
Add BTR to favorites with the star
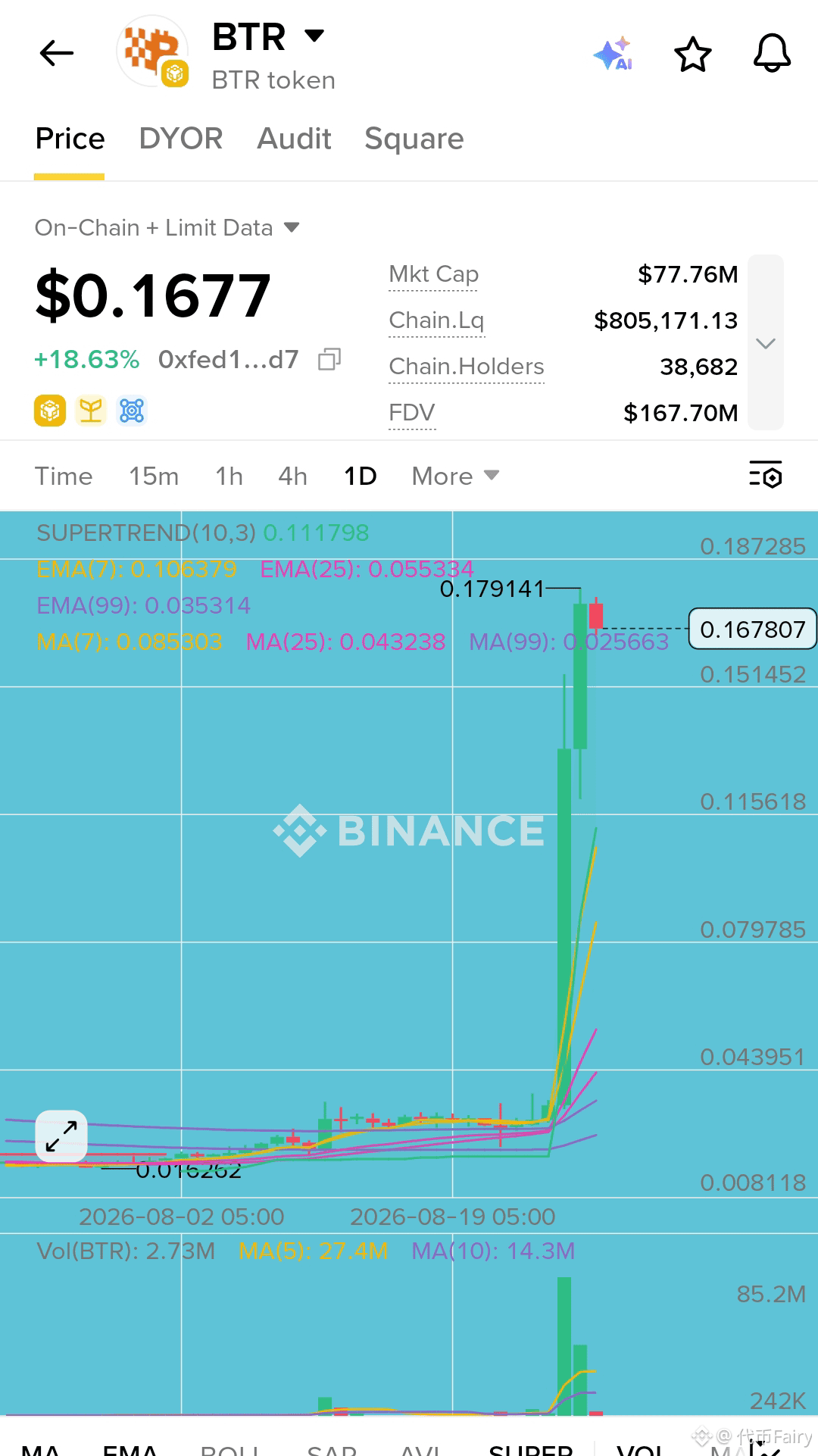(693, 54)
